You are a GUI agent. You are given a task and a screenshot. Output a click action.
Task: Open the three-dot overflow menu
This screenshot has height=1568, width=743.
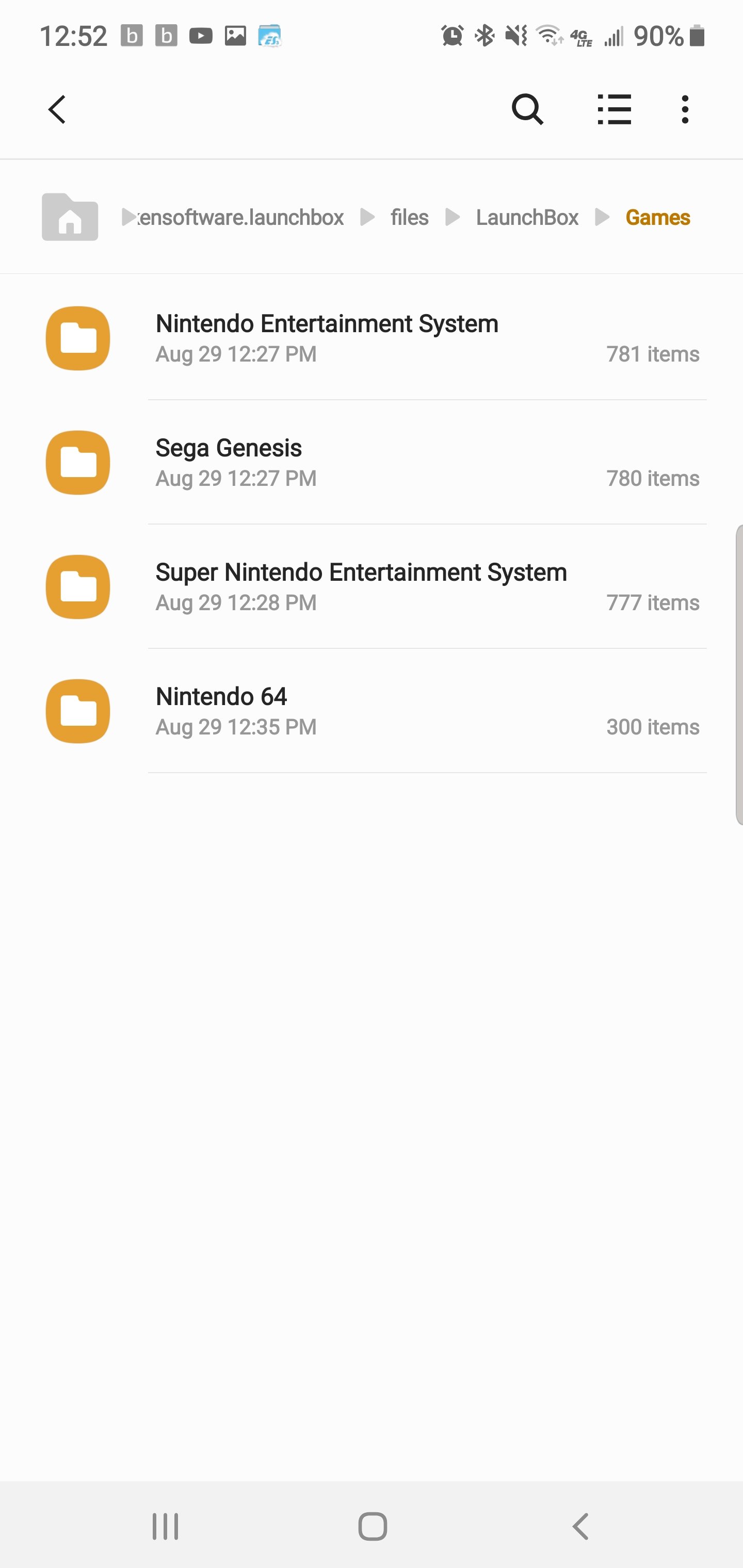[685, 109]
